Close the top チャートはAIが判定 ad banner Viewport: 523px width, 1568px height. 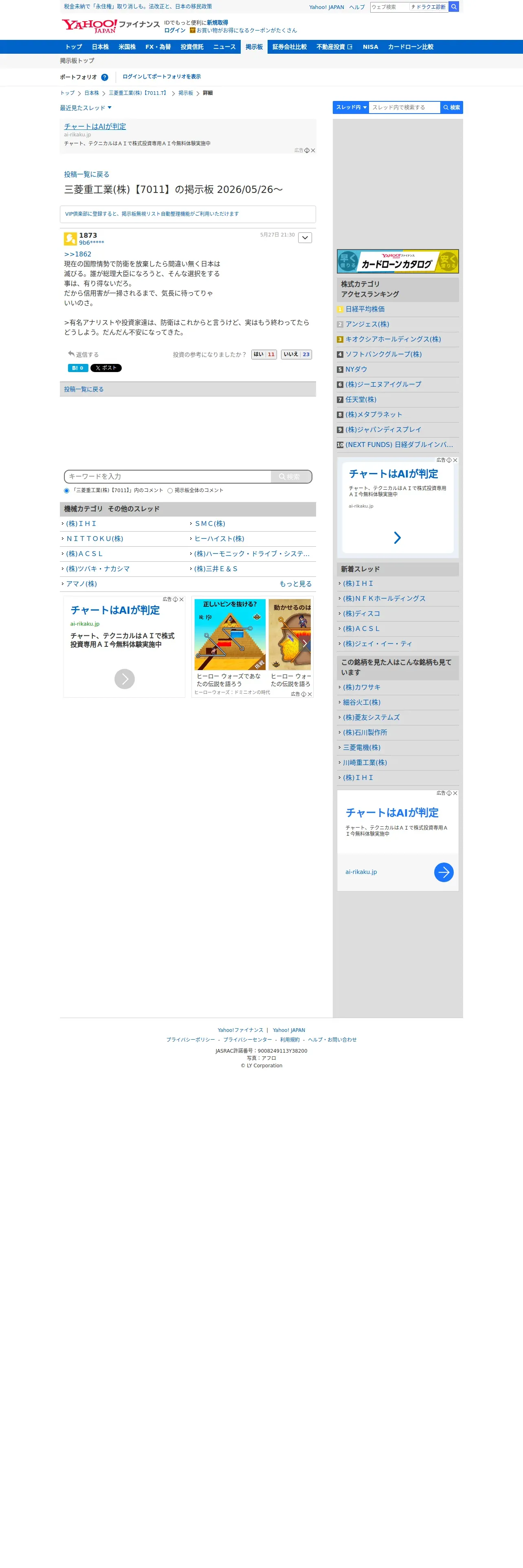pos(313,150)
